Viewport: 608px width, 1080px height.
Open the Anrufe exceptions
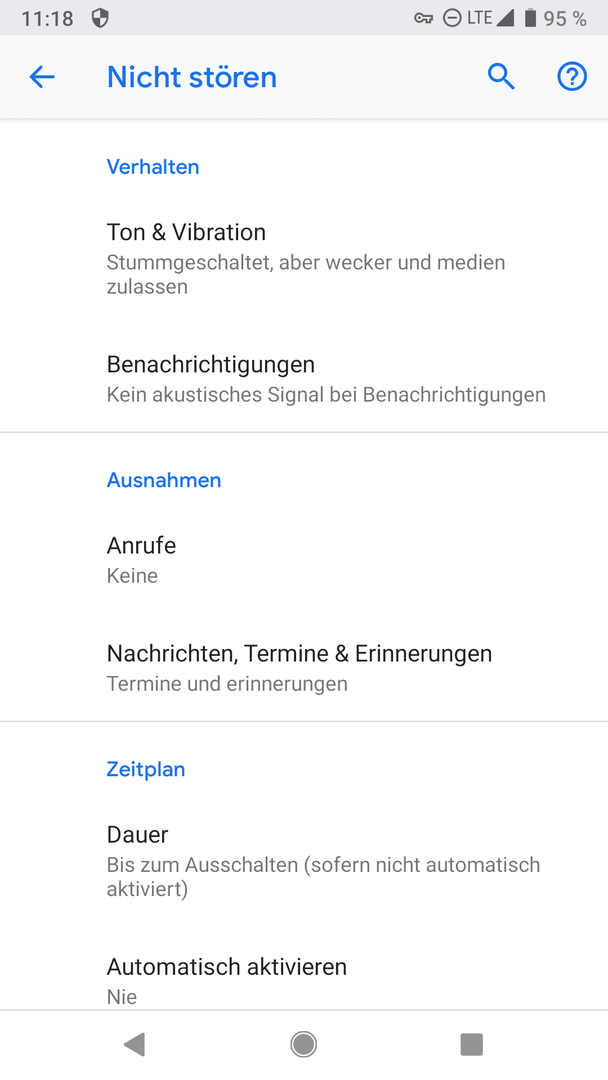tap(304, 560)
